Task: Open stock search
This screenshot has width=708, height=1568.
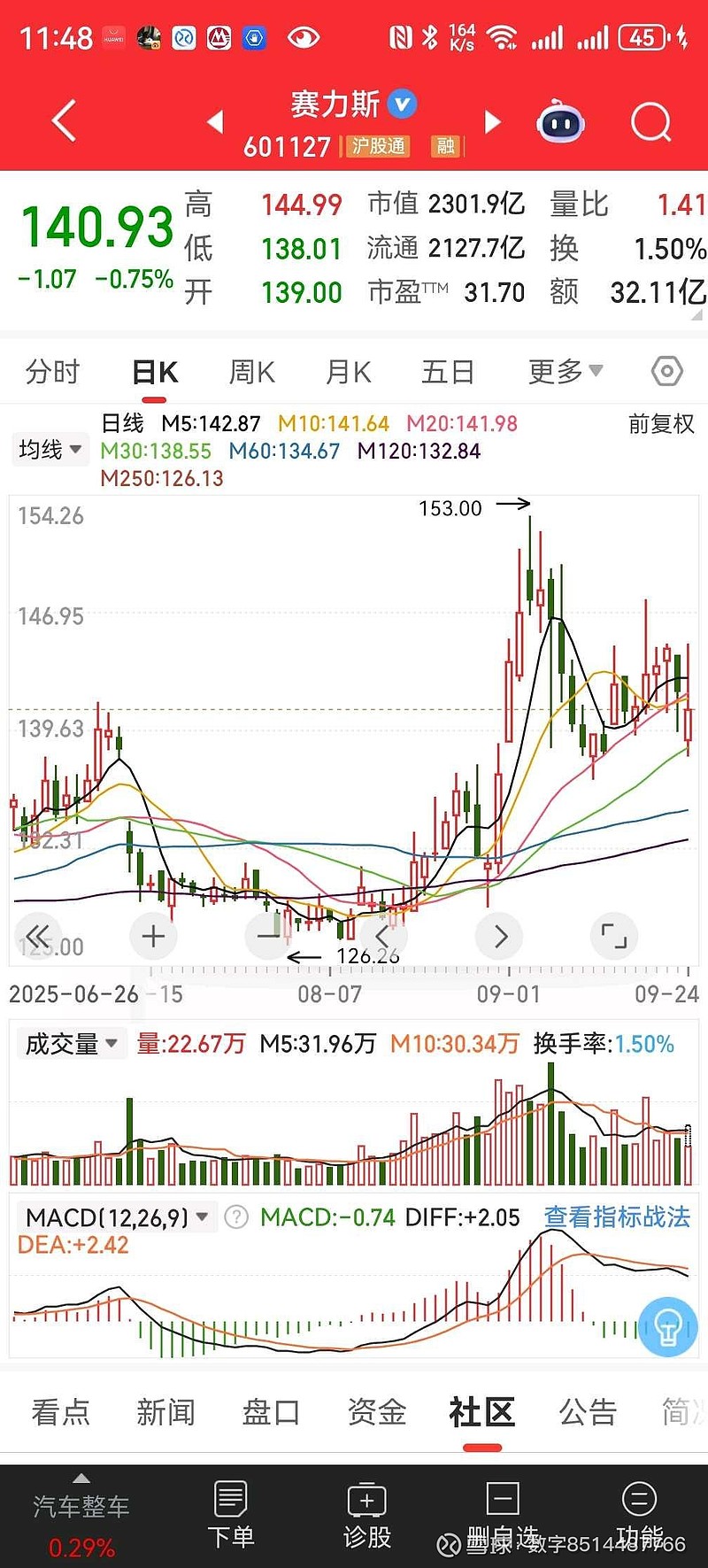Action: 650,122
